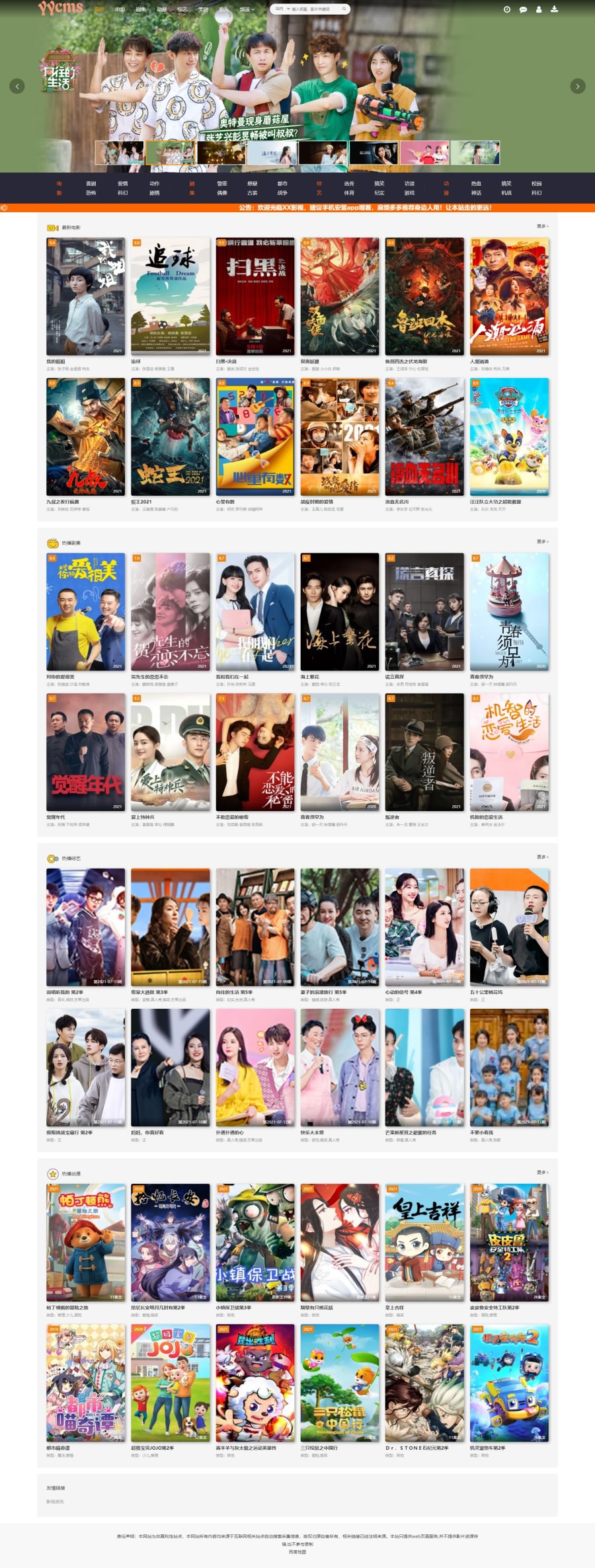Image resolution: width=595 pixels, height=1568 pixels.
Task: Select the 喜剧 movie genre link
Action: [91, 184]
